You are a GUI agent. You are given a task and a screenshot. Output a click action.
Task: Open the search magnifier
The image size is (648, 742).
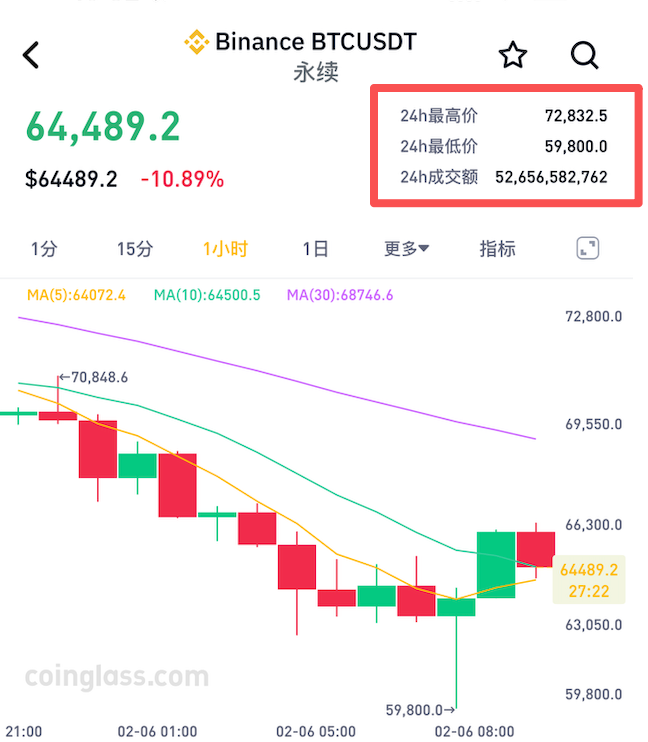tap(585, 55)
